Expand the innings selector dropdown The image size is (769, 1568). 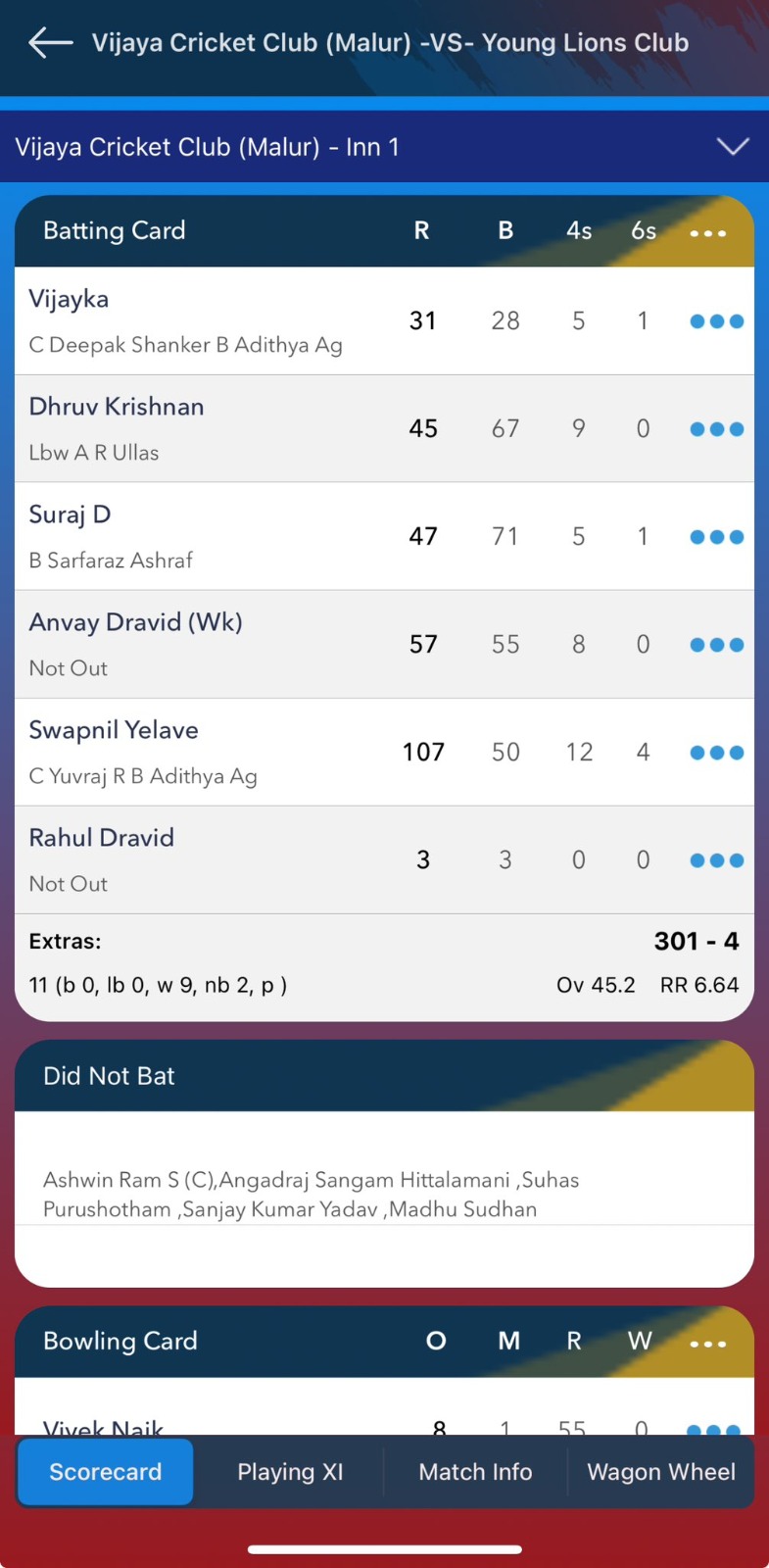click(x=733, y=147)
